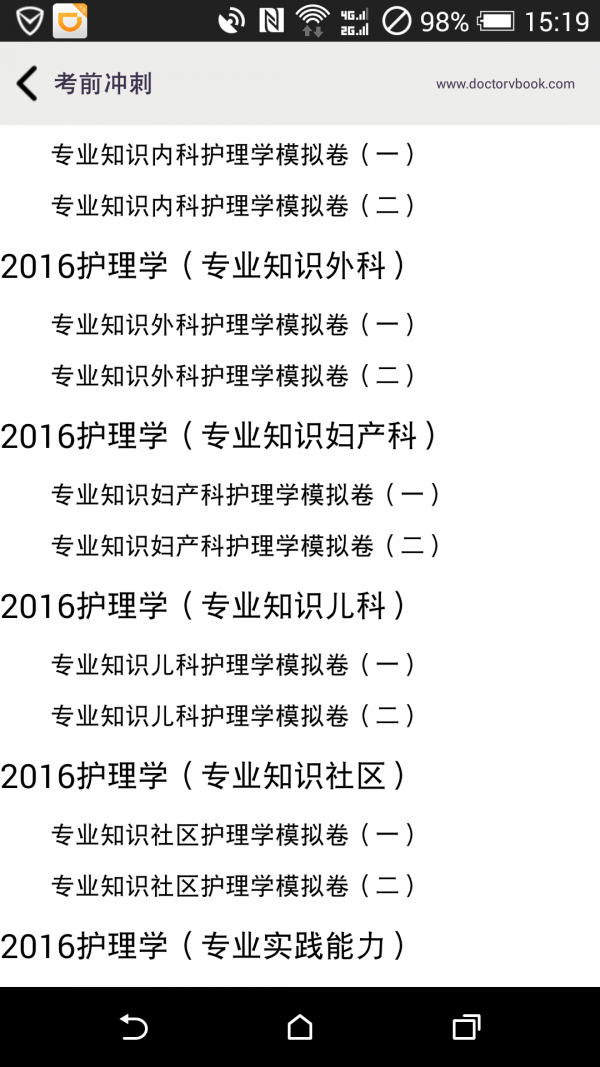
Task: Show recent apps
Action: click(x=466, y=1027)
